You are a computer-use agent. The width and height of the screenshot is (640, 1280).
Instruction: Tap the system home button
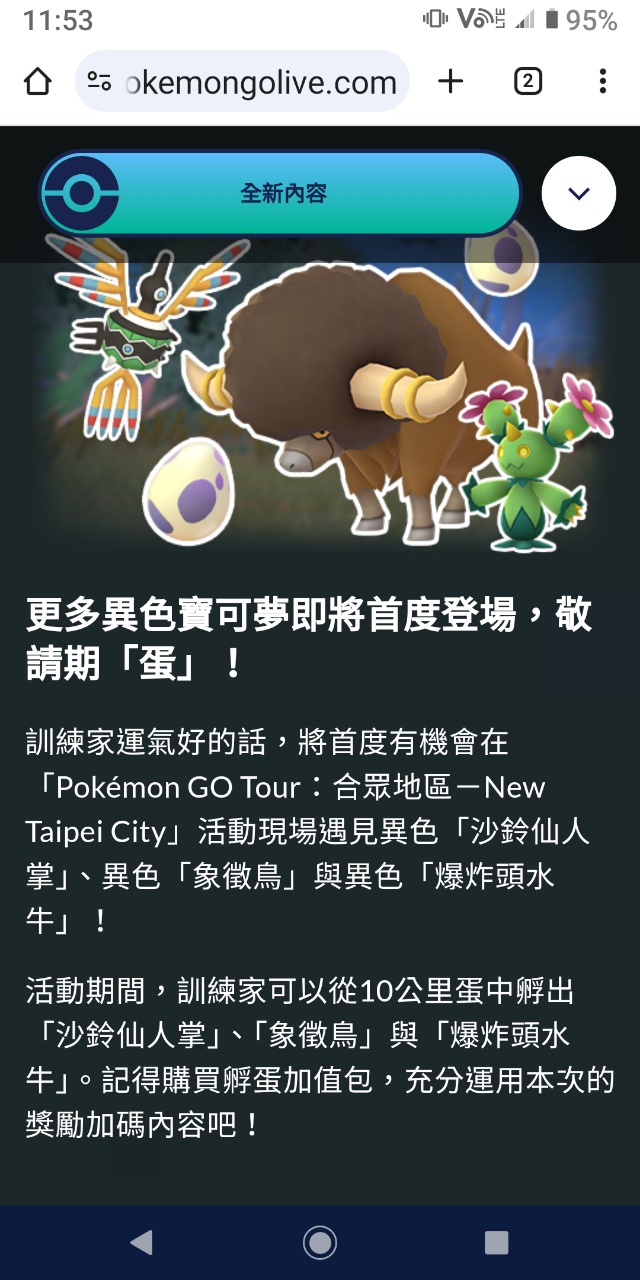pyautogui.click(x=320, y=1242)
